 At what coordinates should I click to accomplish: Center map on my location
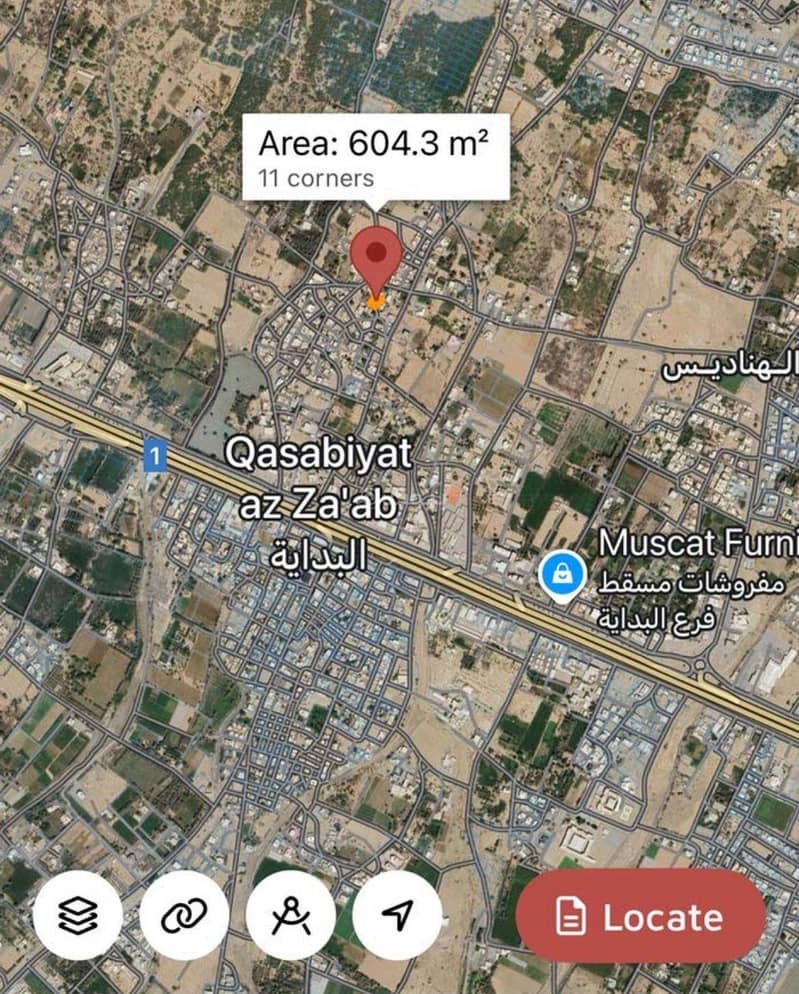397,916
